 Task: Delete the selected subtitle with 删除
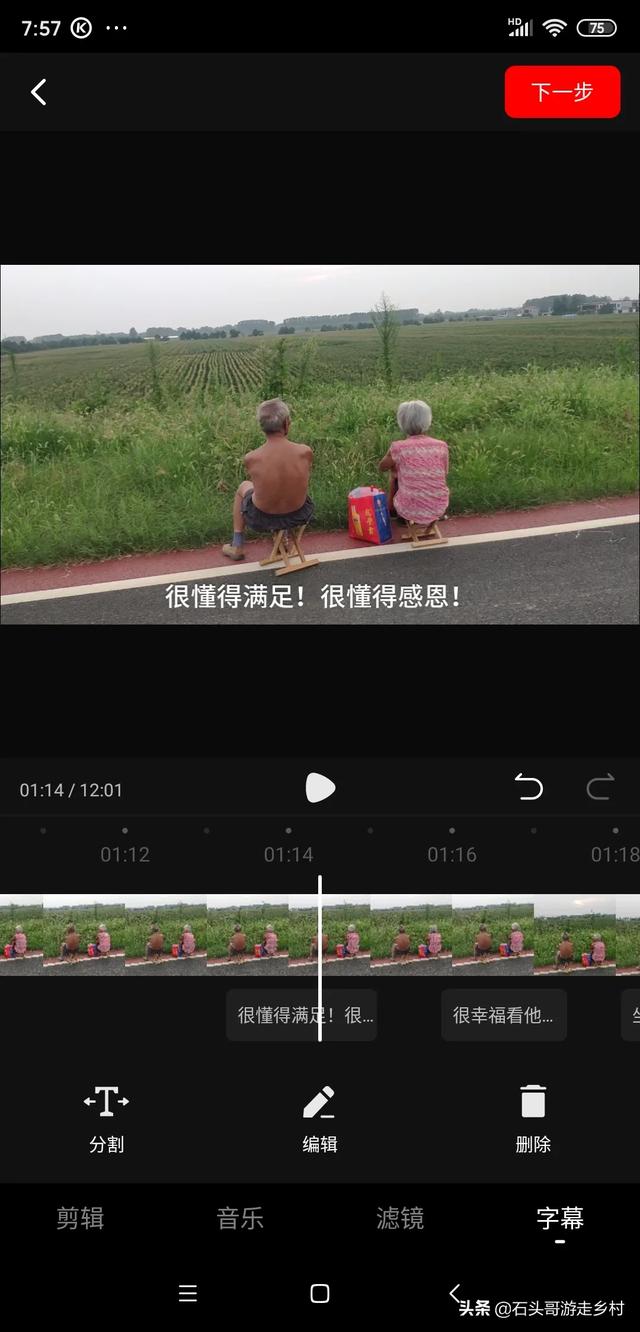click(533, 1119)
